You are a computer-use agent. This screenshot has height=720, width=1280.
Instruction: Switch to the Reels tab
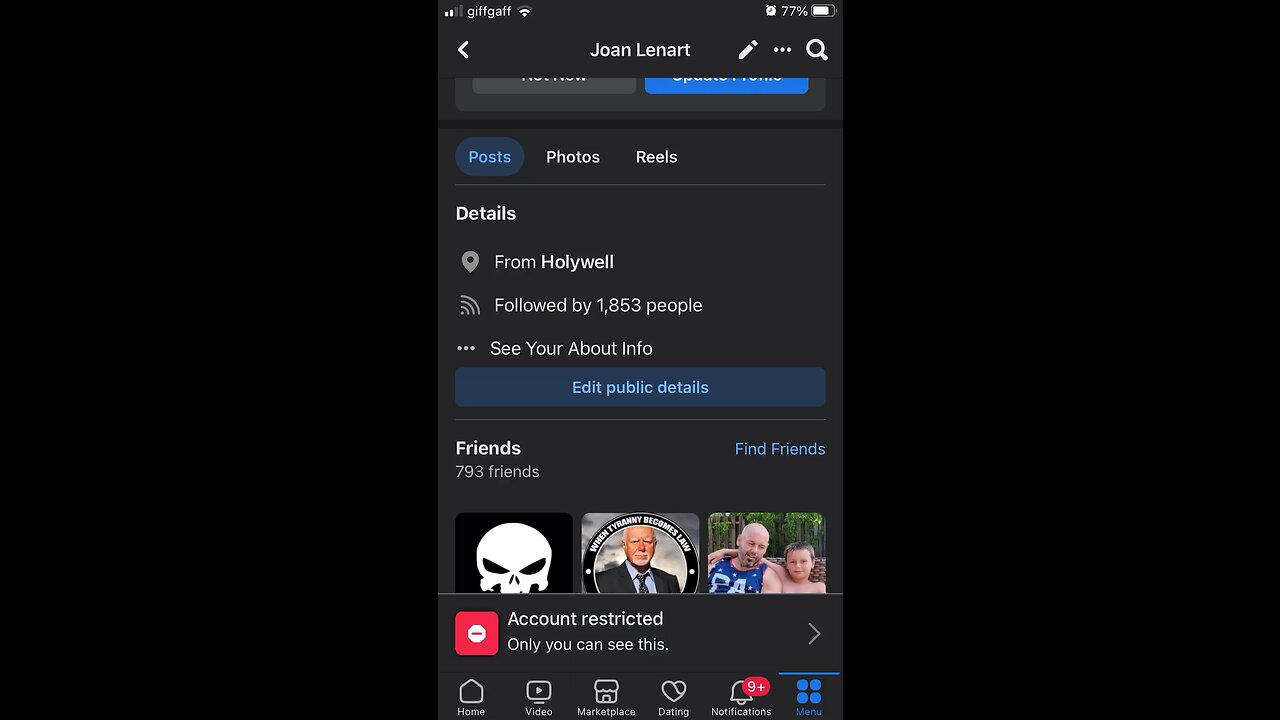tap(656, 157)
